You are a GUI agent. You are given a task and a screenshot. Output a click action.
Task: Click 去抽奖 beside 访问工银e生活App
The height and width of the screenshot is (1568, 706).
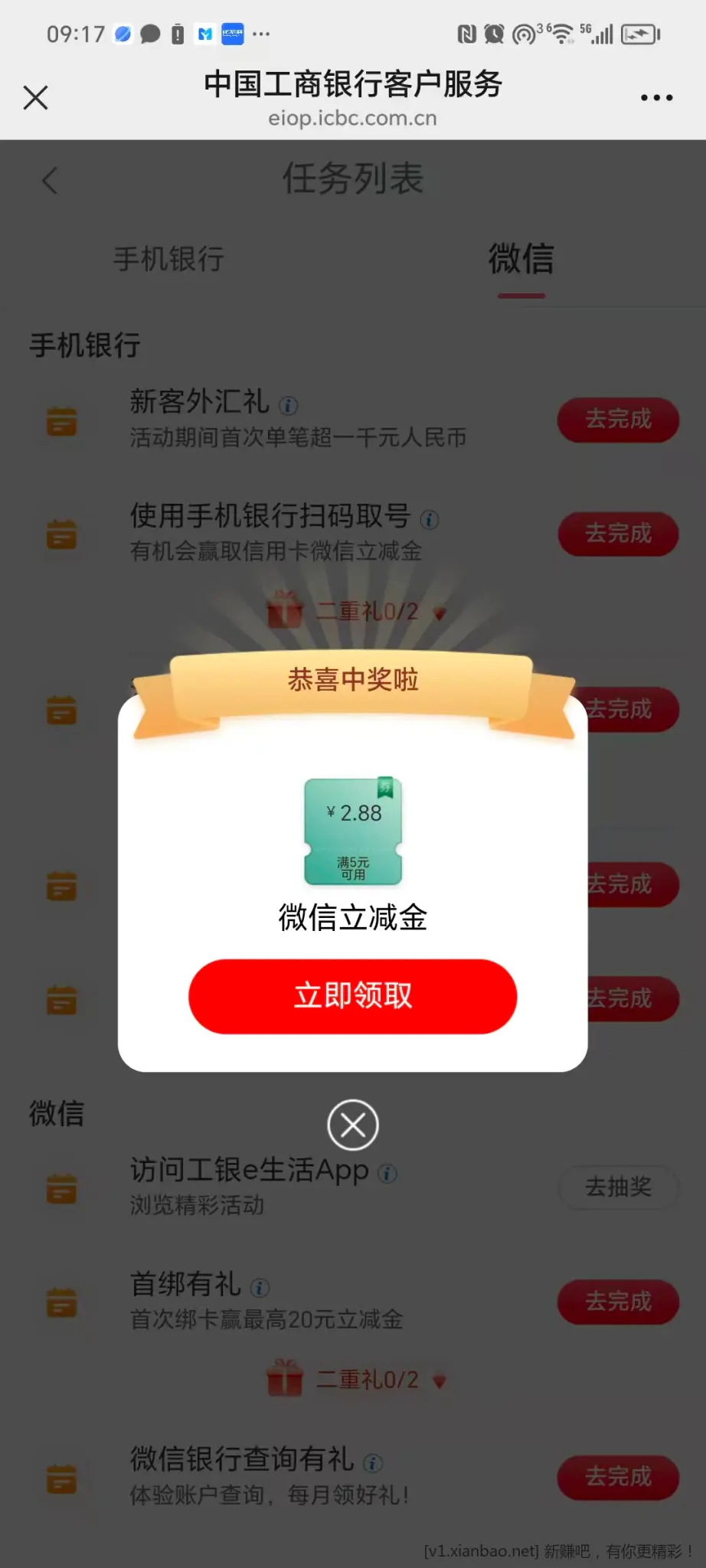pos(618,1187)
